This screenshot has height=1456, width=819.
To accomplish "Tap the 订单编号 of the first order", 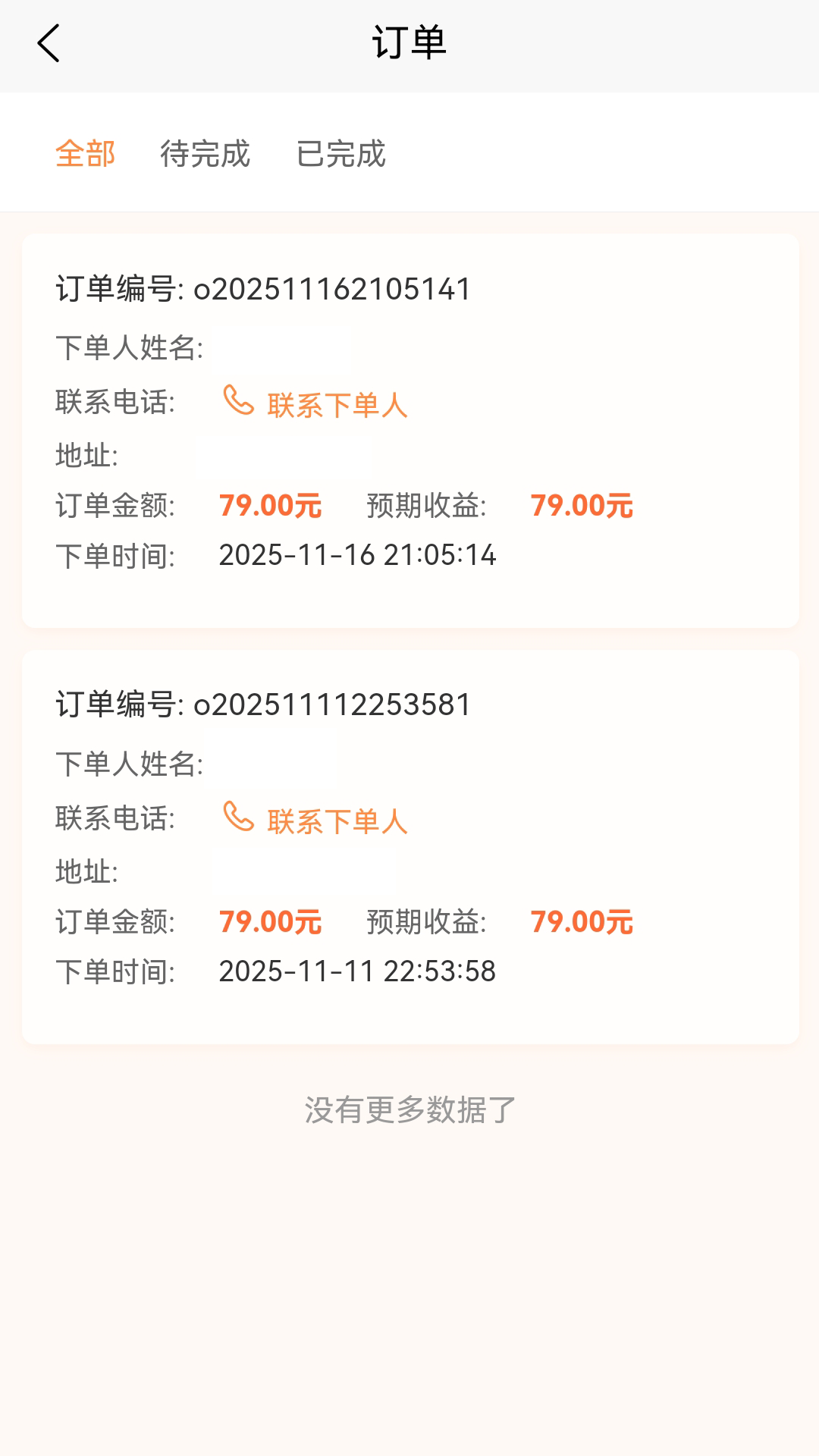I will pyautogui.click(x=262, y=287).
